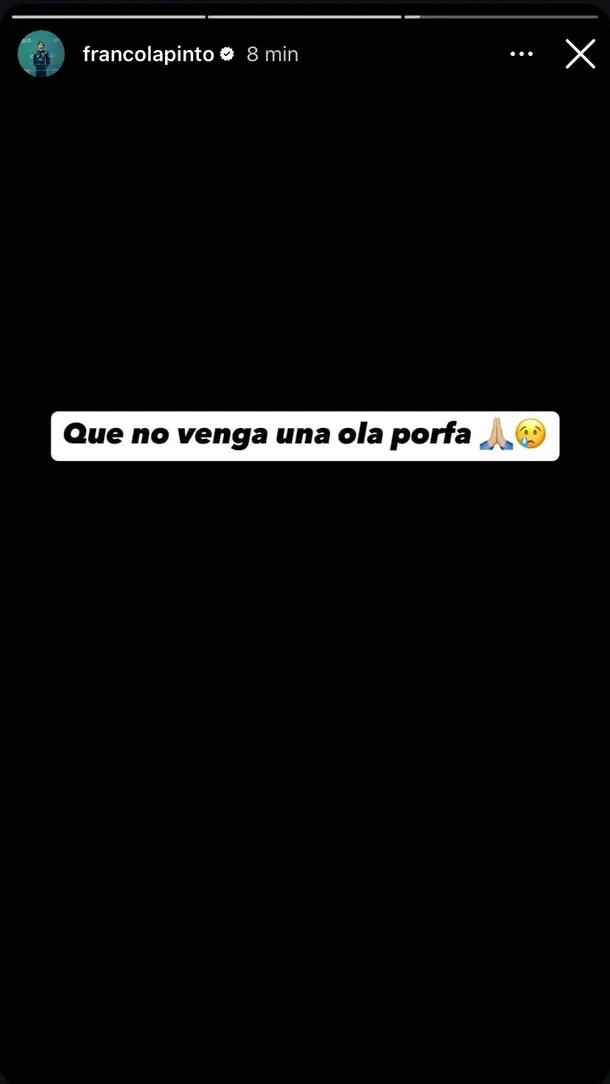Close the story viewer
The width and height of the screenshot is (610, 1084).
pos(580,54)
